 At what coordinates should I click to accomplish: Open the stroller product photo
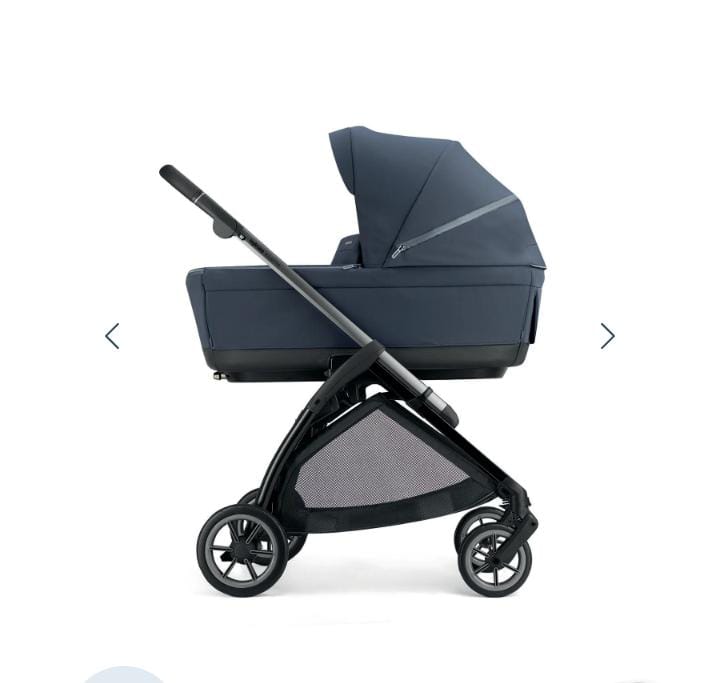tap(365, 360)
